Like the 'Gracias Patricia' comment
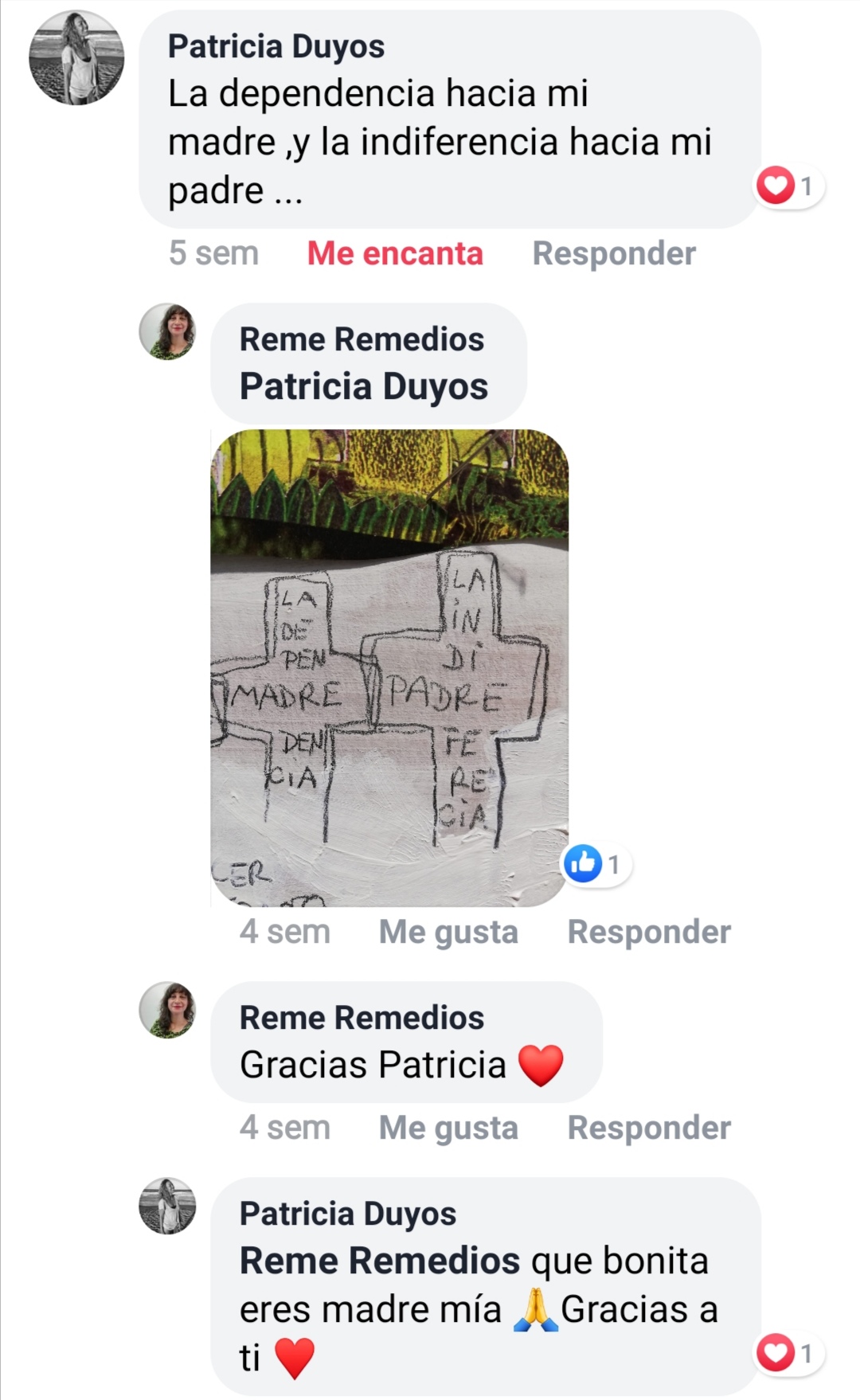 click(x=448, y=1128)
